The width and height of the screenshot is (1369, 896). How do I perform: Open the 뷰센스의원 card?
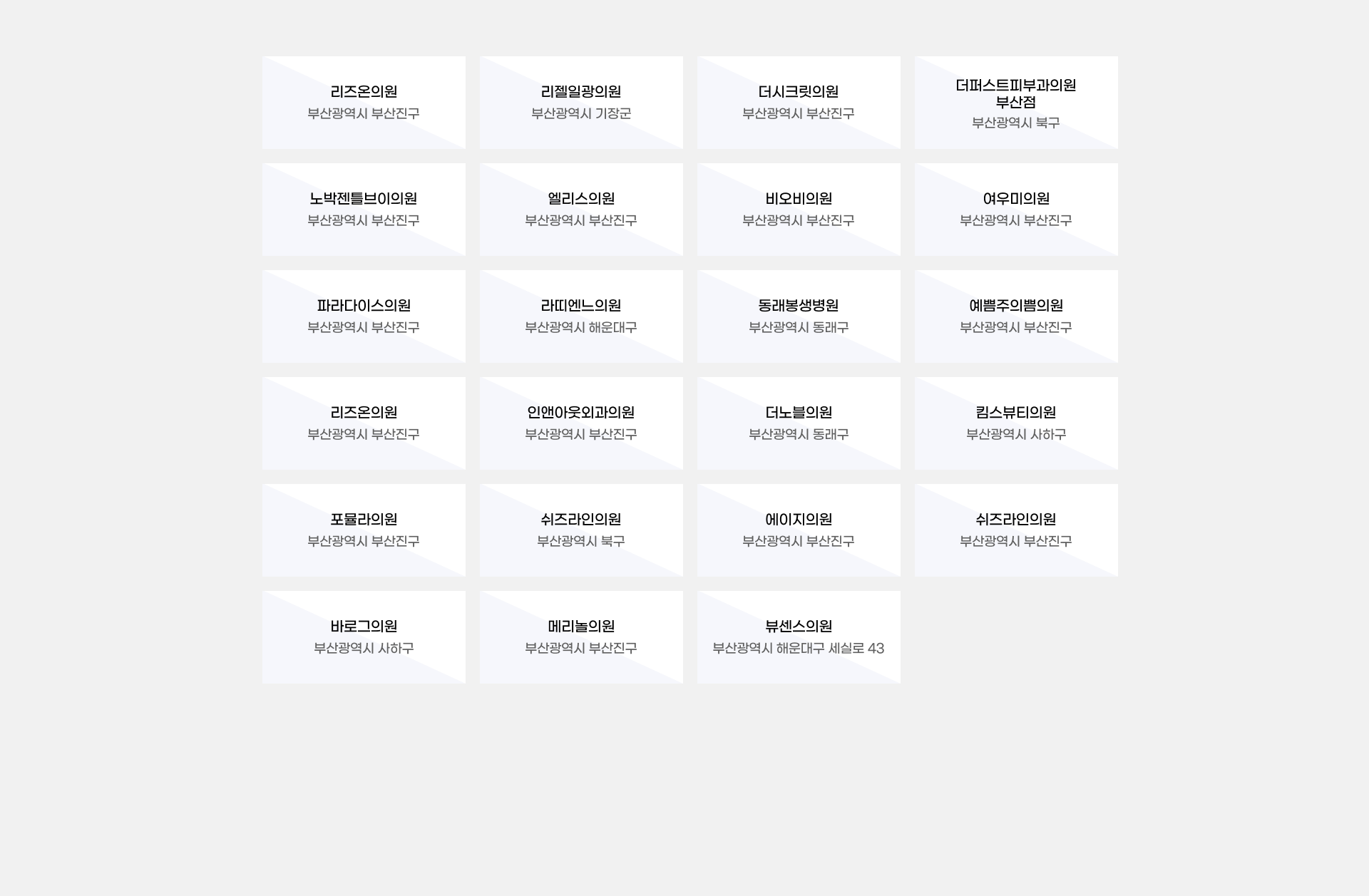[x=799, y=637]
